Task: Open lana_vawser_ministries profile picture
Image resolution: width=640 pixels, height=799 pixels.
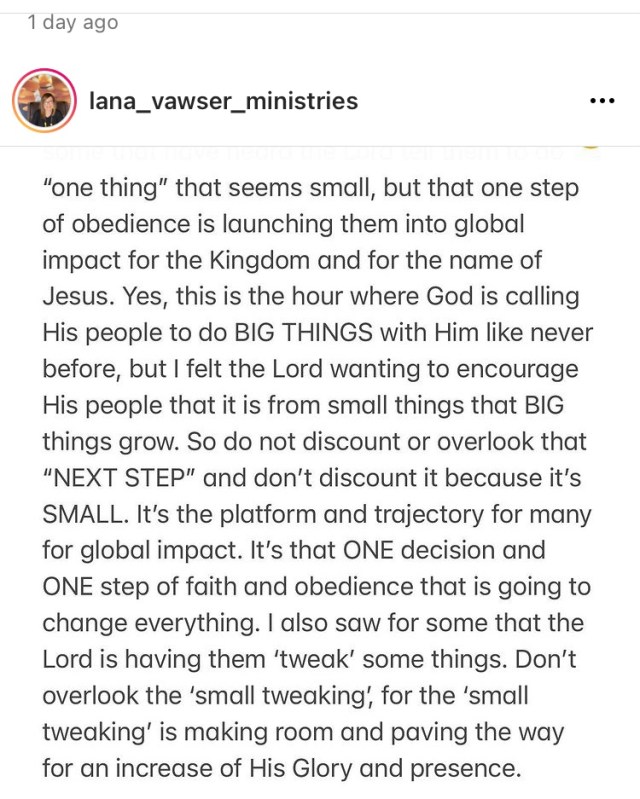Action: [x=44, y=102]
